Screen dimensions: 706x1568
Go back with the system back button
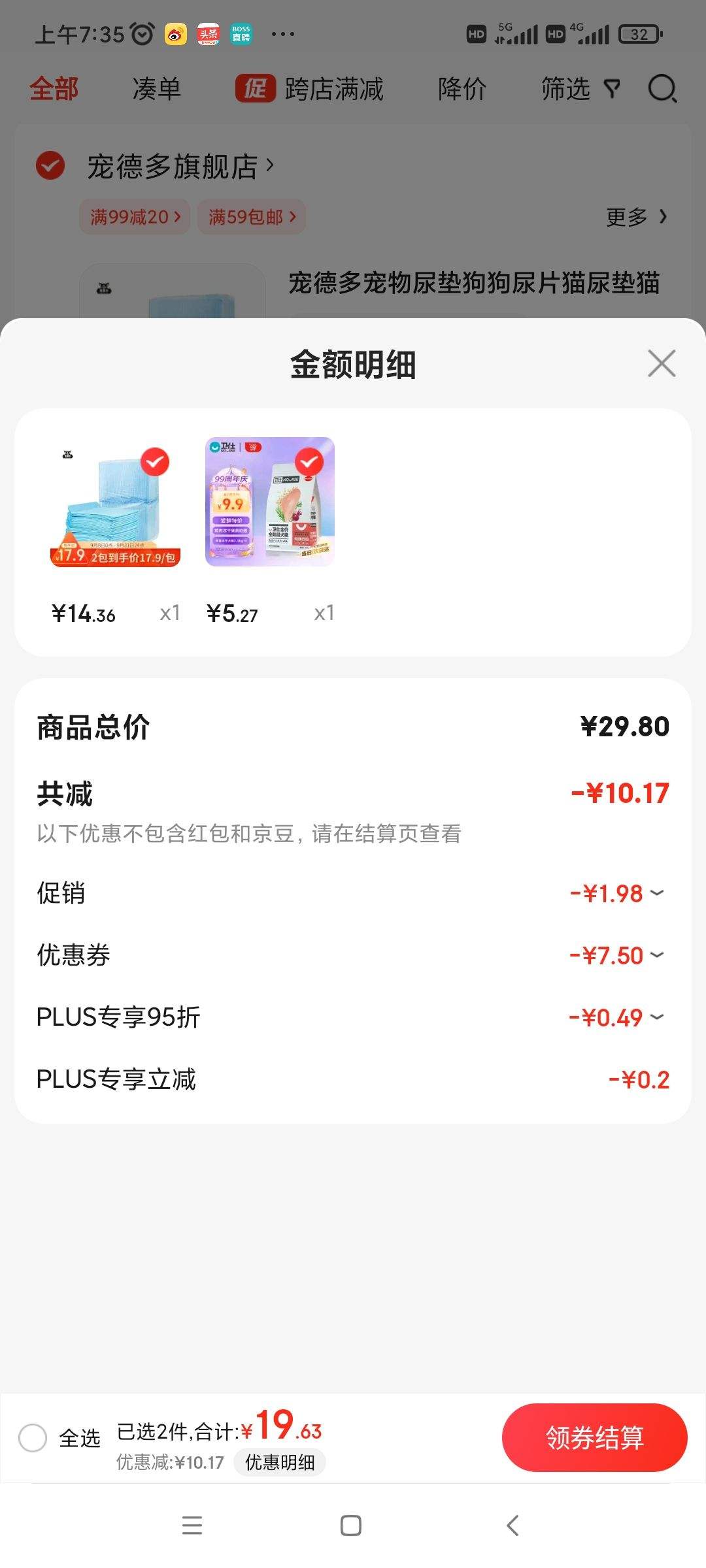coord(513,1526)
